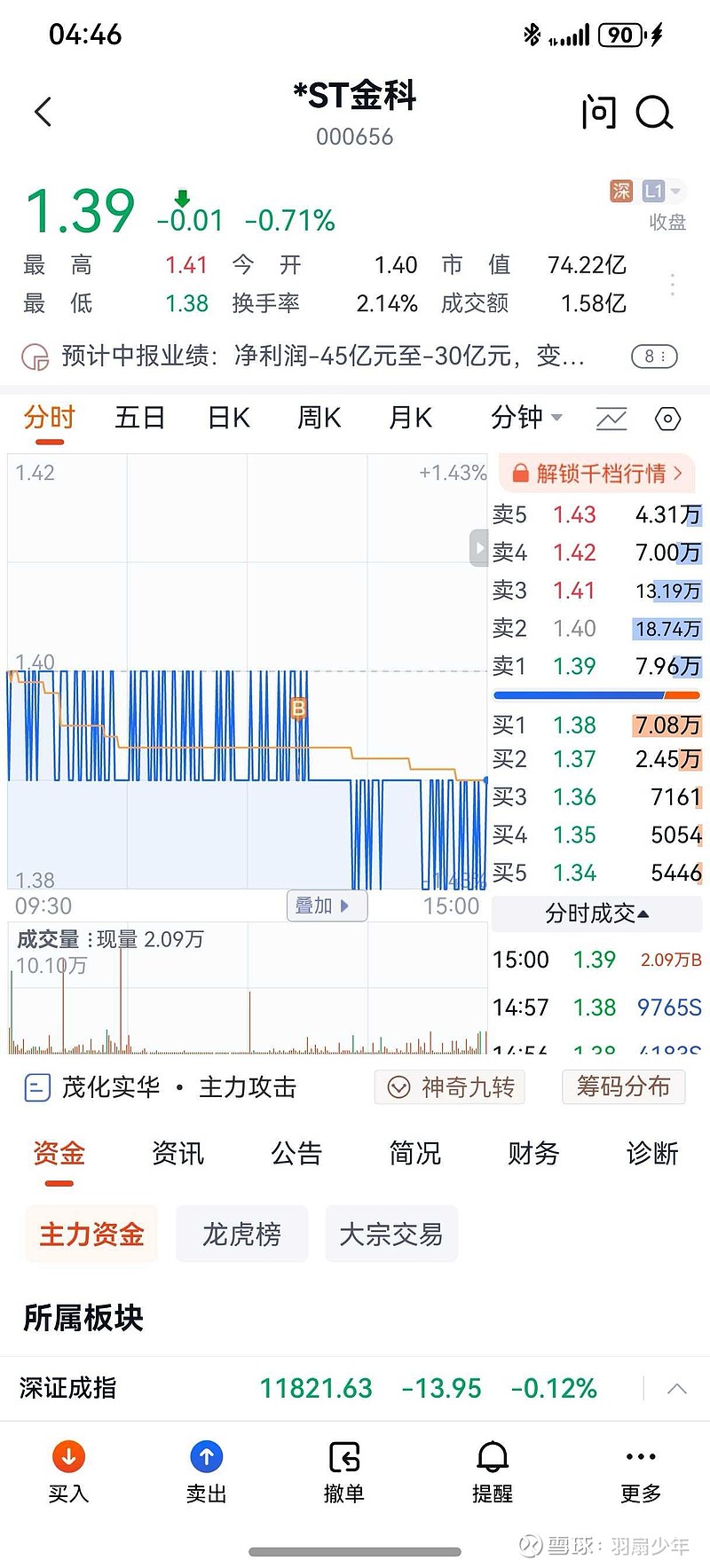
Task: Switch to the 资讯 tab
Action: (177, 1153)
